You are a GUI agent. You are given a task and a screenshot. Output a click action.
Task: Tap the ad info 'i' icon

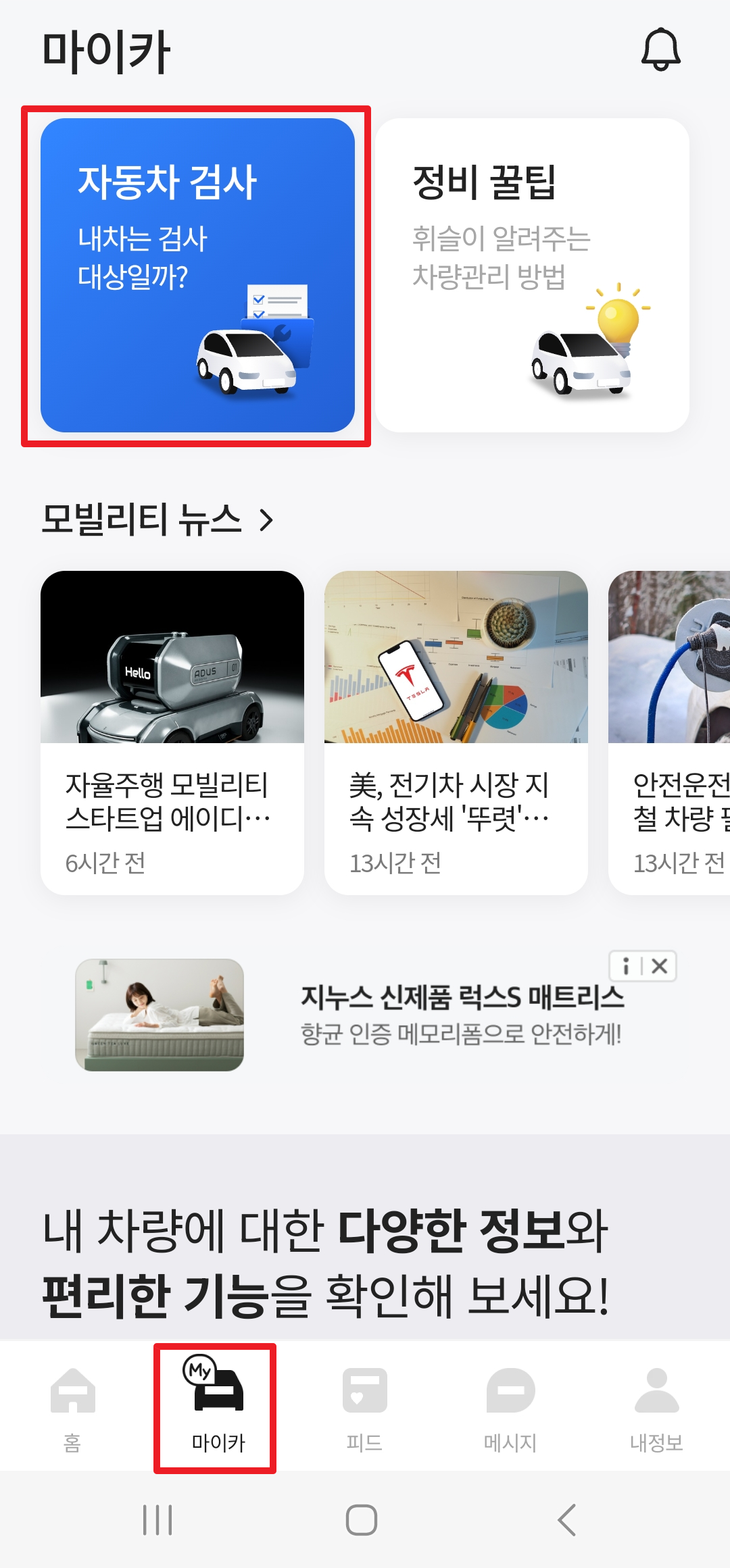pos(626,965)
